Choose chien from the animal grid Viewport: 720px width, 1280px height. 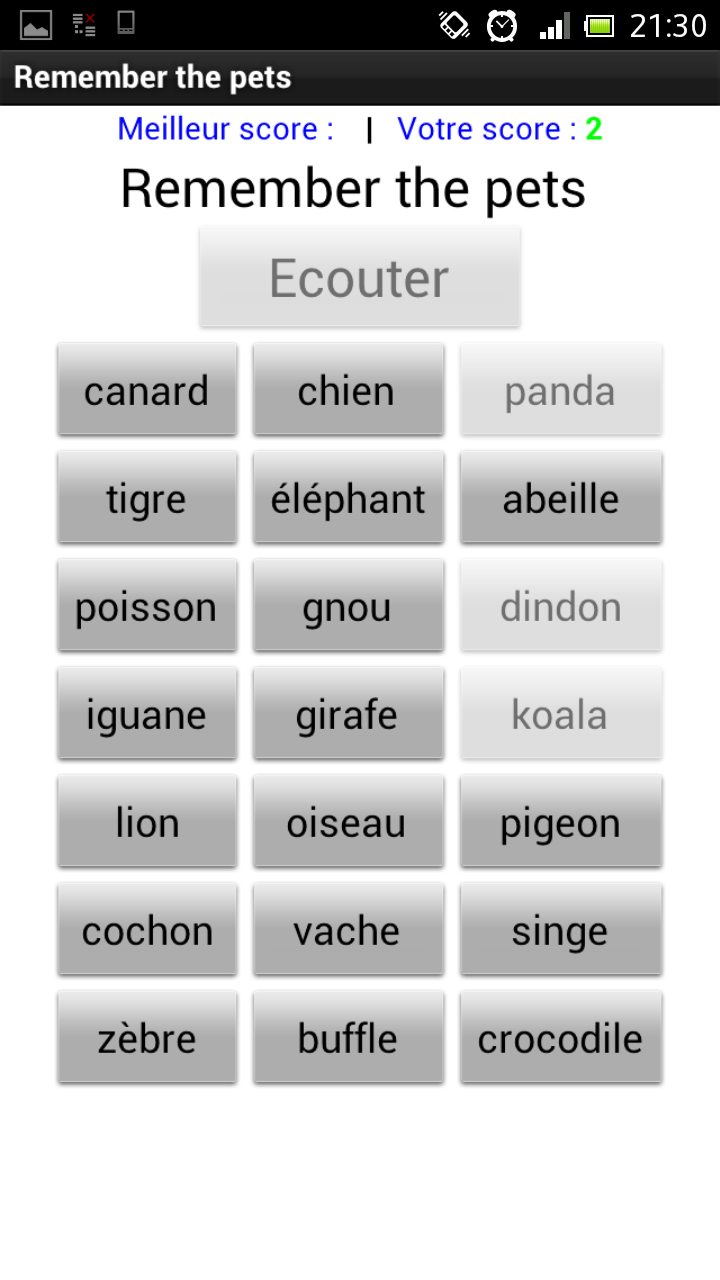(348, 390)
